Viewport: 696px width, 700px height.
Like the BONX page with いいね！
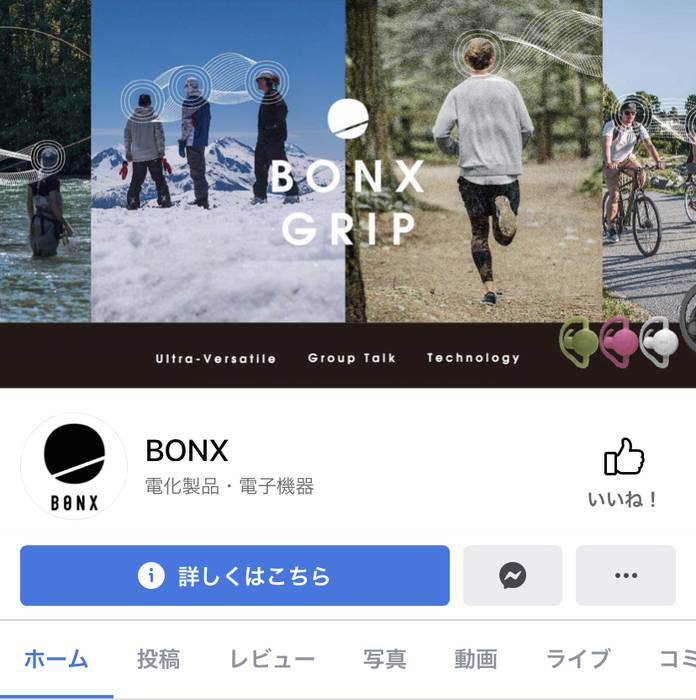[623, 472]
